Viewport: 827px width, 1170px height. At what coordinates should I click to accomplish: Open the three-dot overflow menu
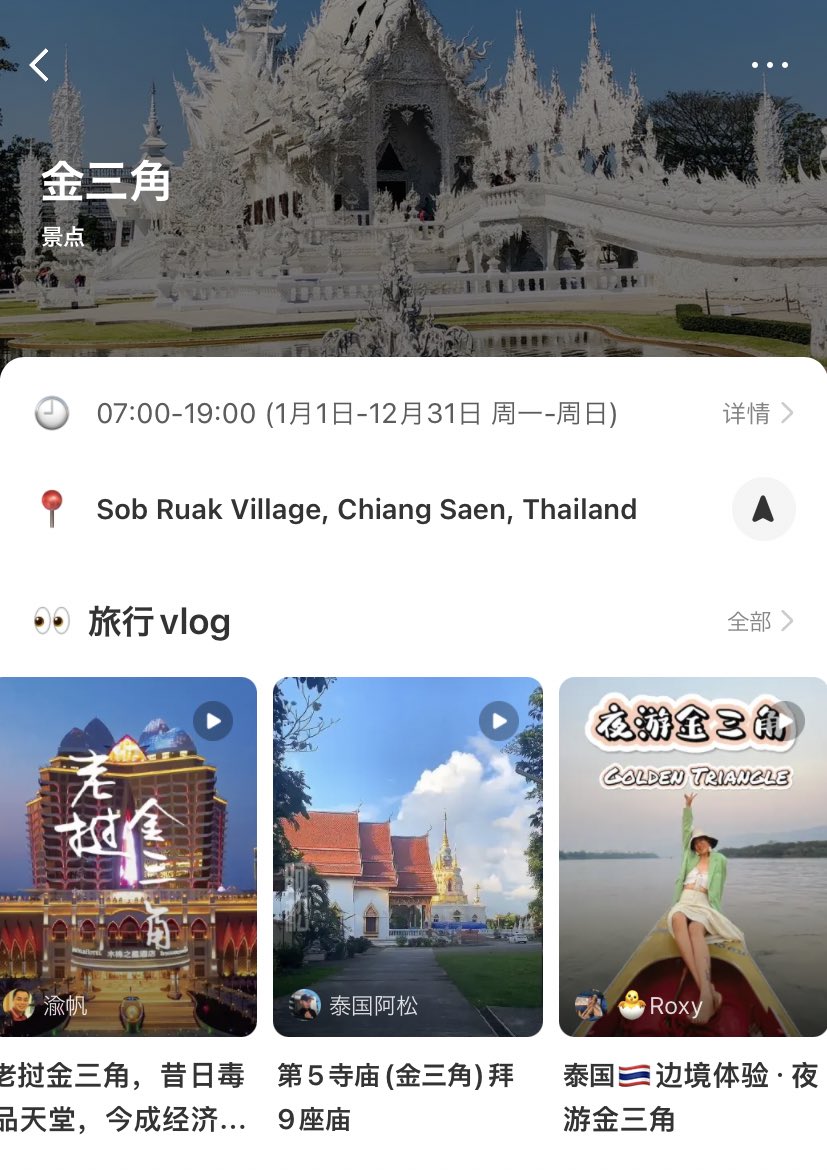click(769, 66)
